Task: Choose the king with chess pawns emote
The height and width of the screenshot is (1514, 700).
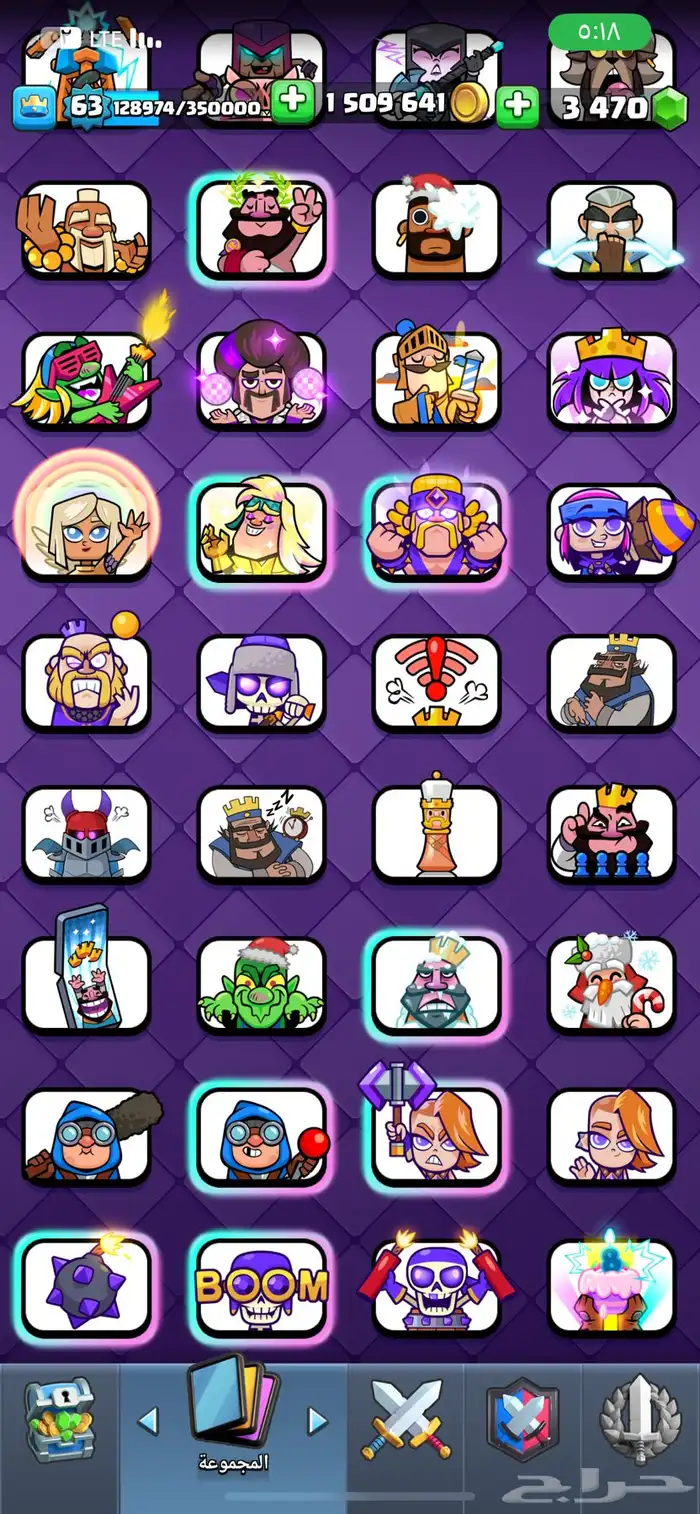Action: click(x=611, y=833)
